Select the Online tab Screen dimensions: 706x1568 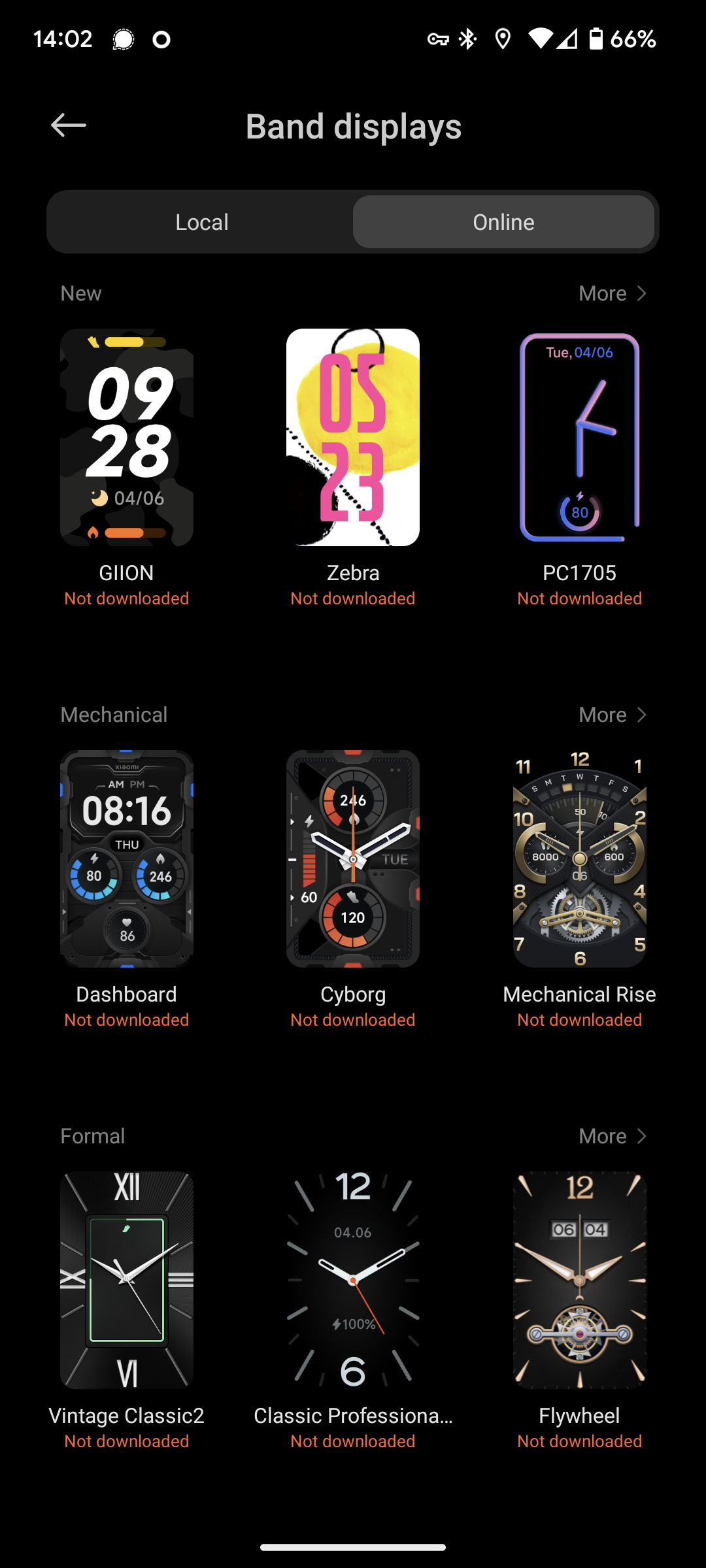[503, 222]
